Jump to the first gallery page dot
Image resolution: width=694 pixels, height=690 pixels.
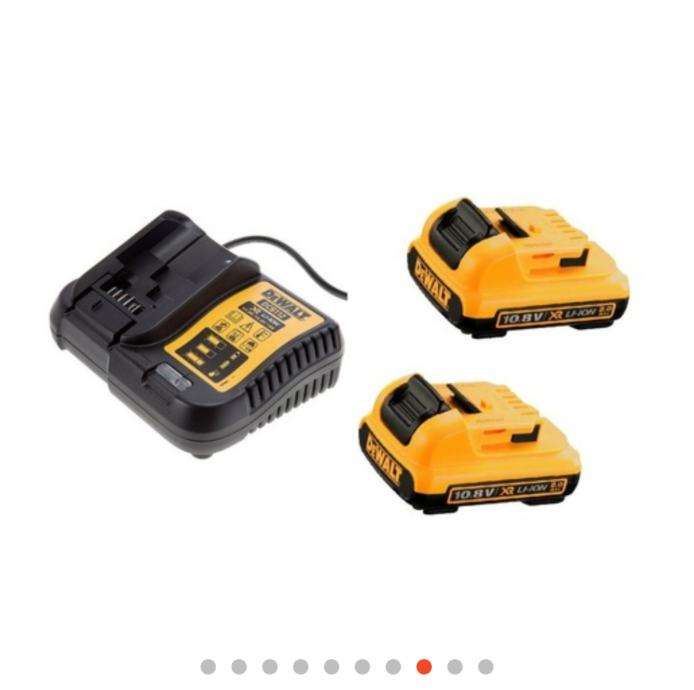(x=208, y=666)
